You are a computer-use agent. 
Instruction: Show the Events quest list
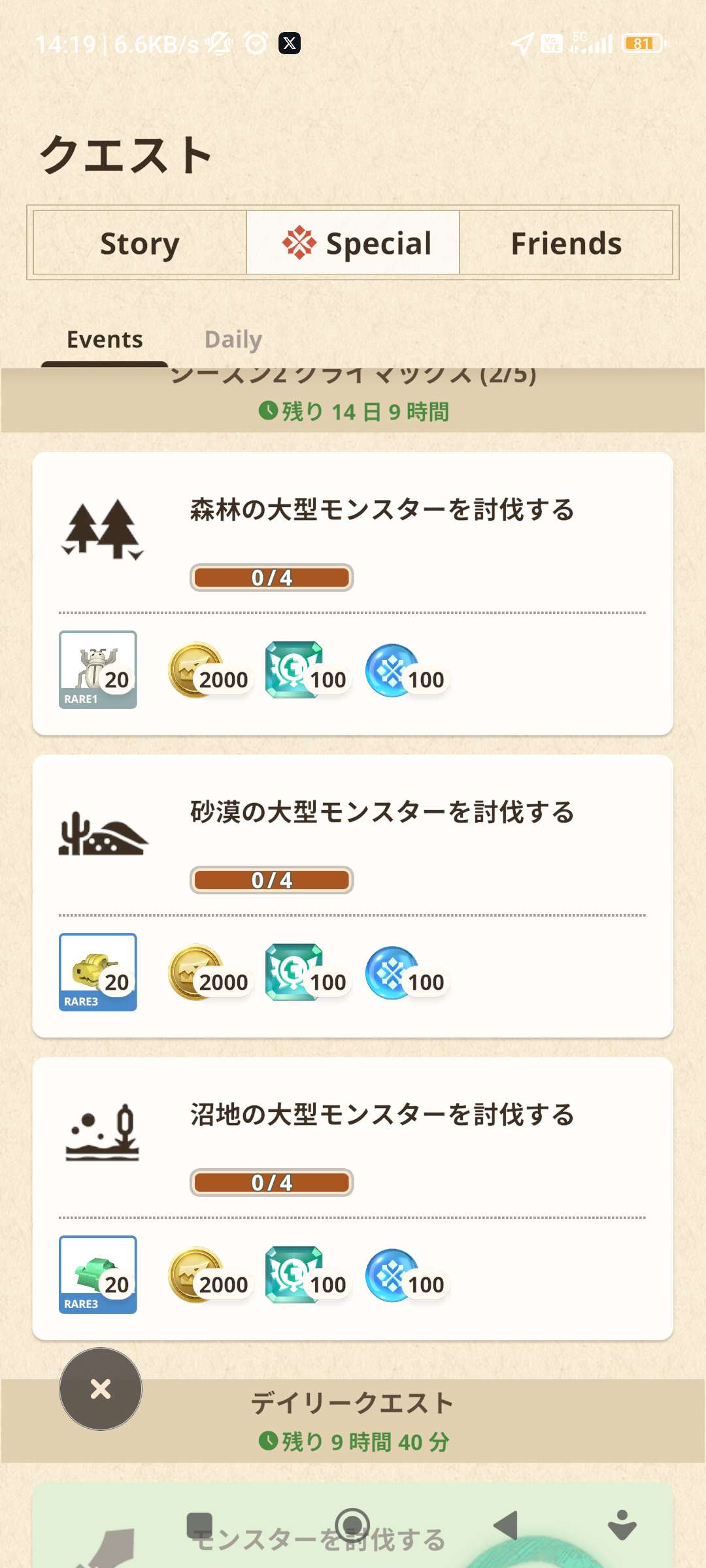(x=105, y=340)
